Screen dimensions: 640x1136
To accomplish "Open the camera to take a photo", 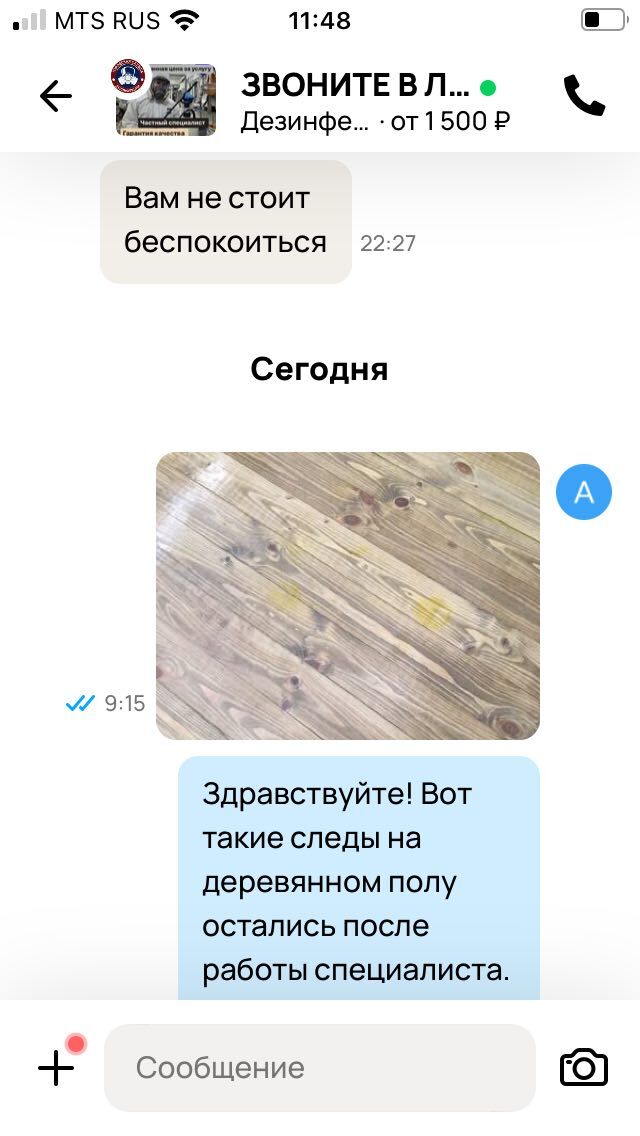I will [x=584, y=1067].
